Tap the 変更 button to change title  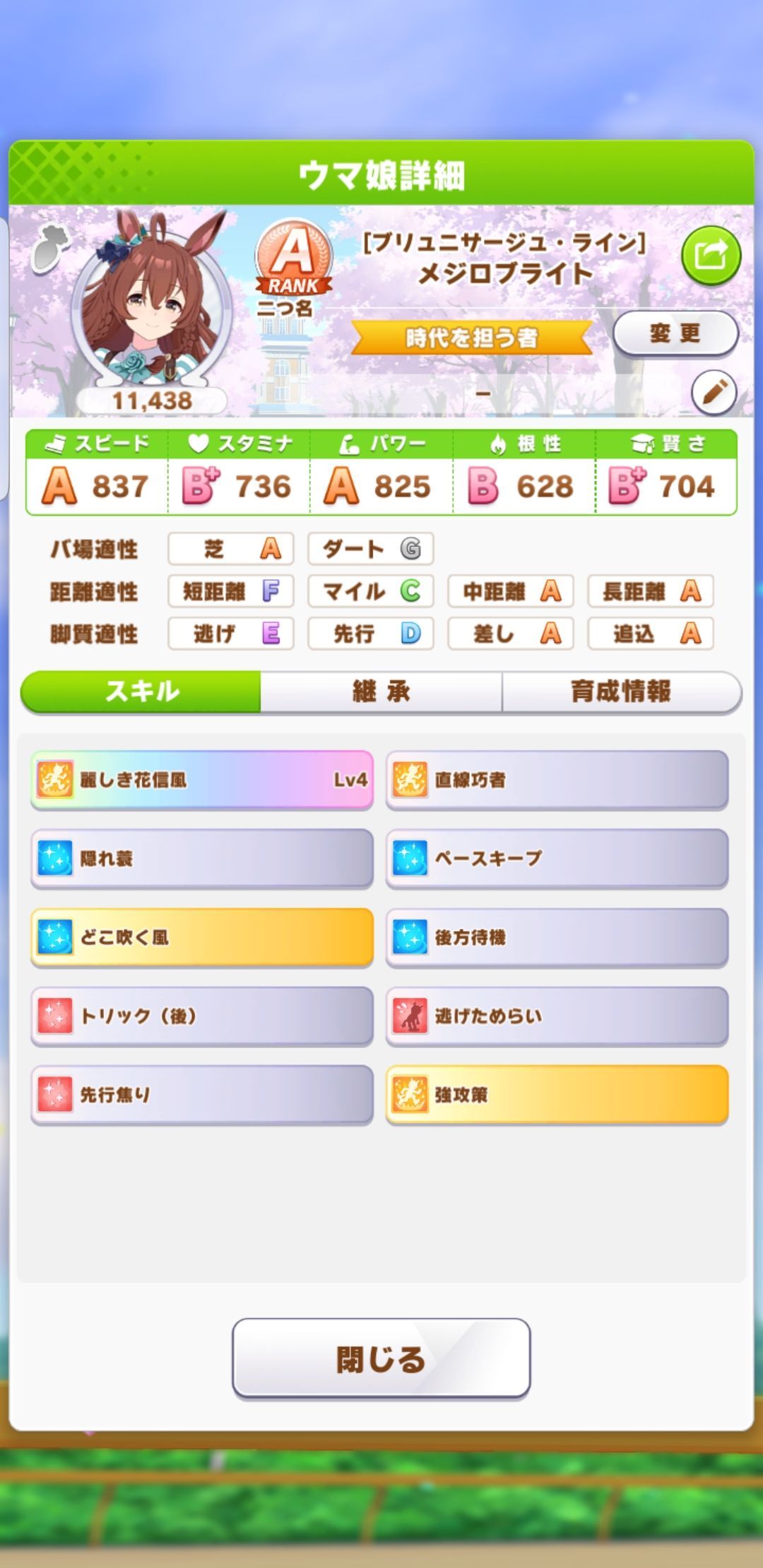pos(675,333)
